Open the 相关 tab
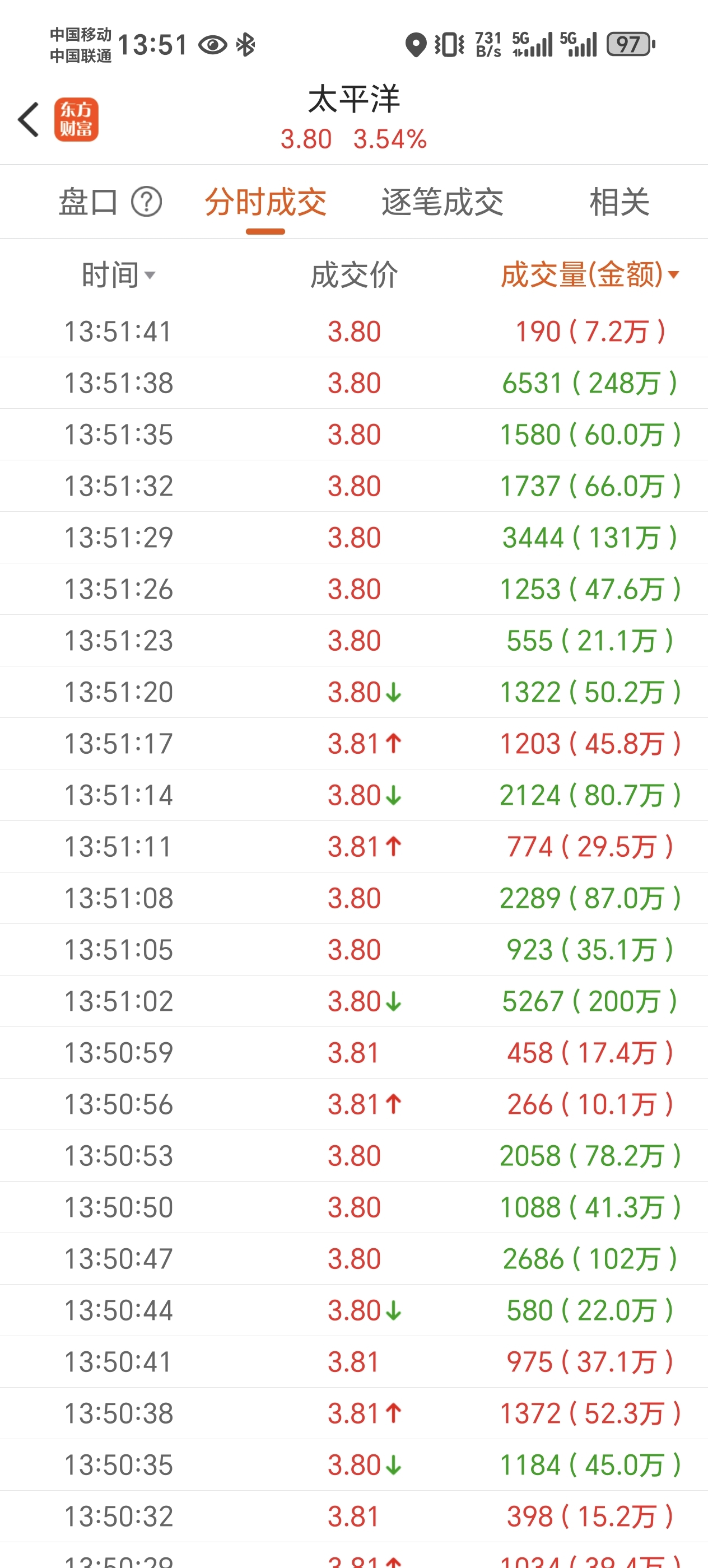 coord(619,202)
